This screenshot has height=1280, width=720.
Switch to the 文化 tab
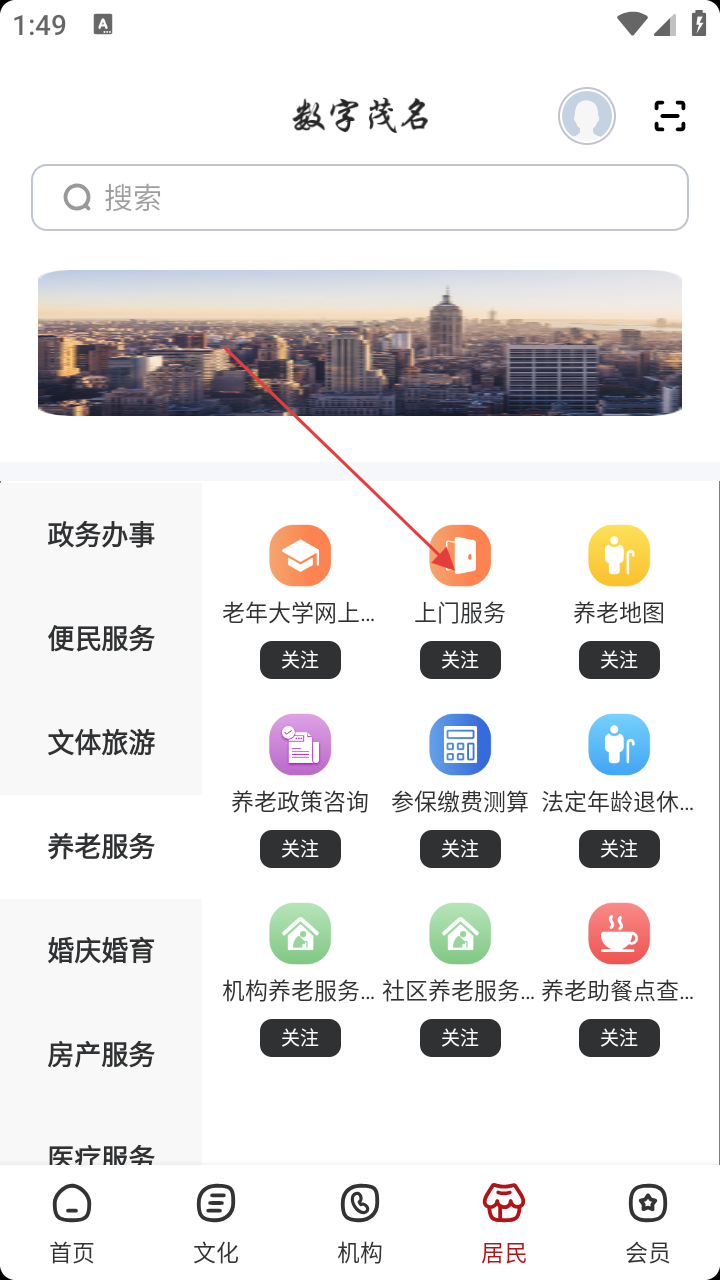pos(216,1222)
